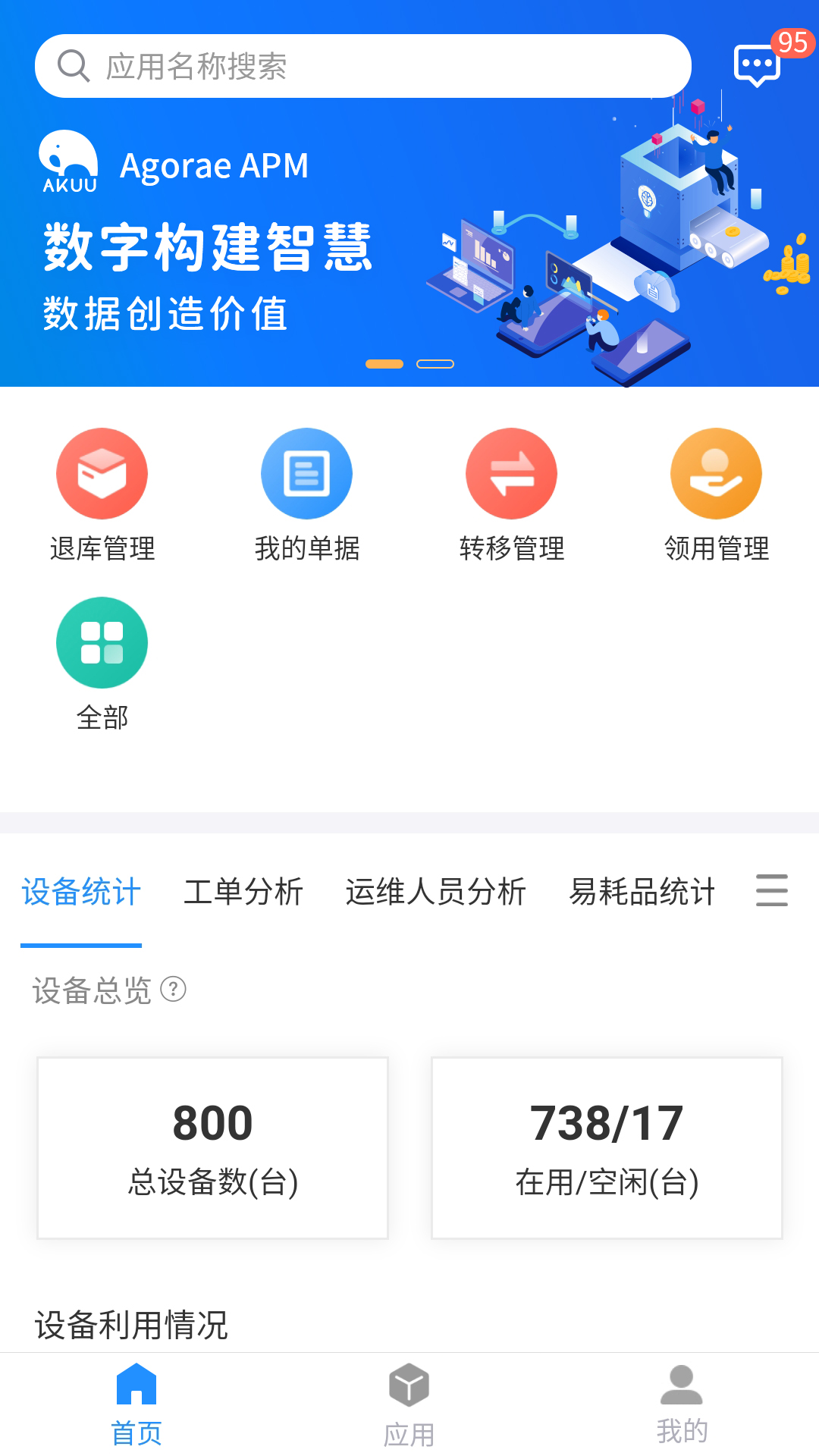
Task: Switch to the 运维人员分析 tab
Action: pyautogui.click(x=435, y=892)
